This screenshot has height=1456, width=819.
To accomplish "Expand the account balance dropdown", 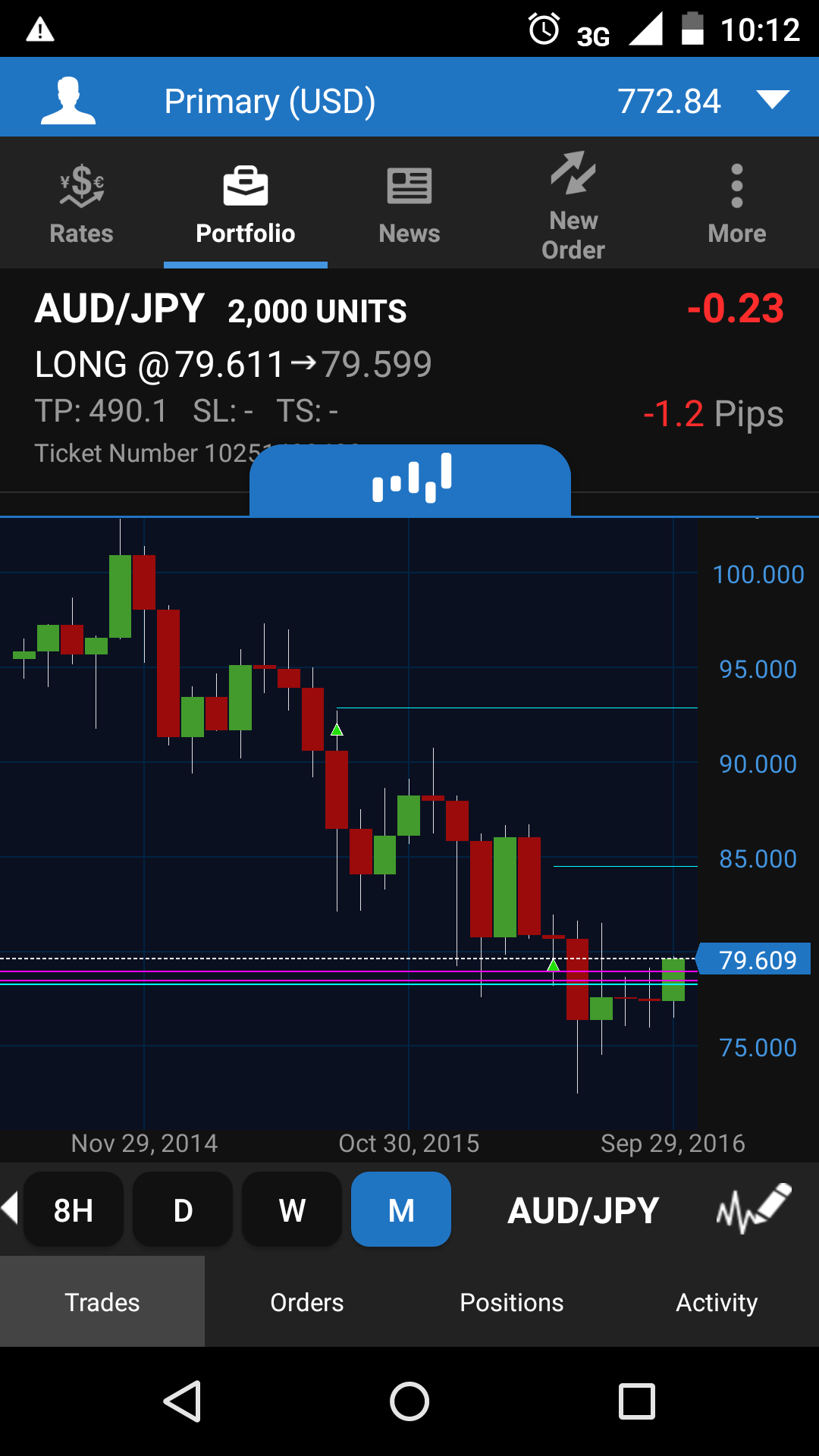I will (773, 100).
